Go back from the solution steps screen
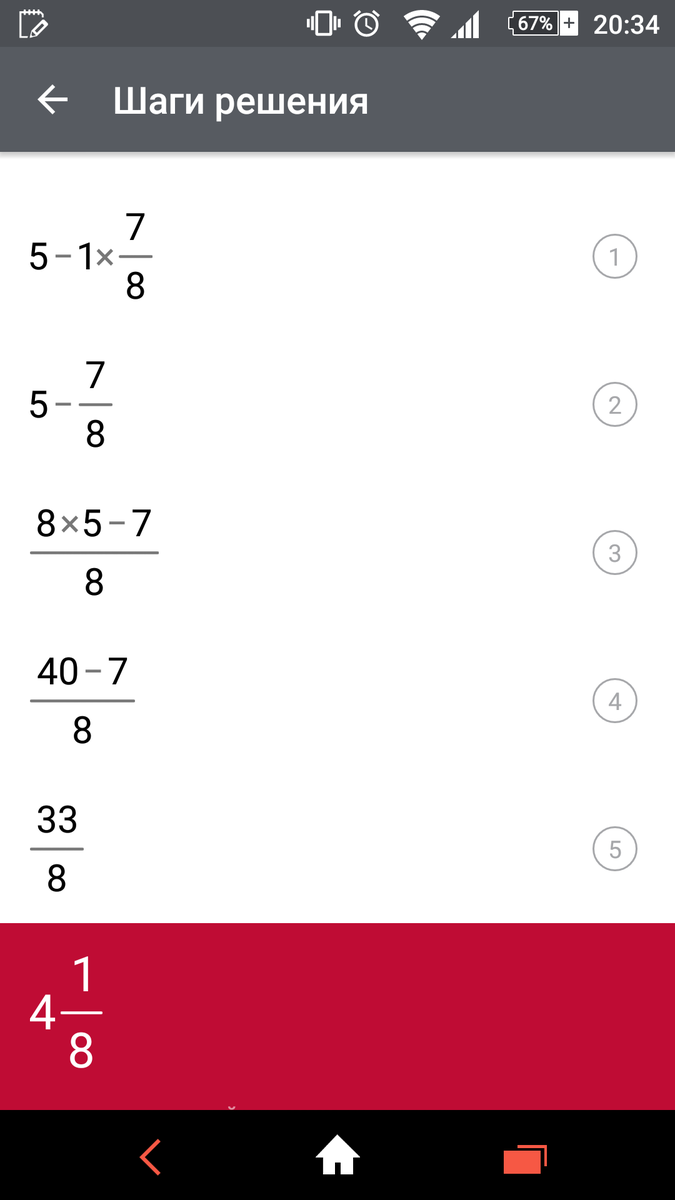675x1200 pixels. [52, 100]
